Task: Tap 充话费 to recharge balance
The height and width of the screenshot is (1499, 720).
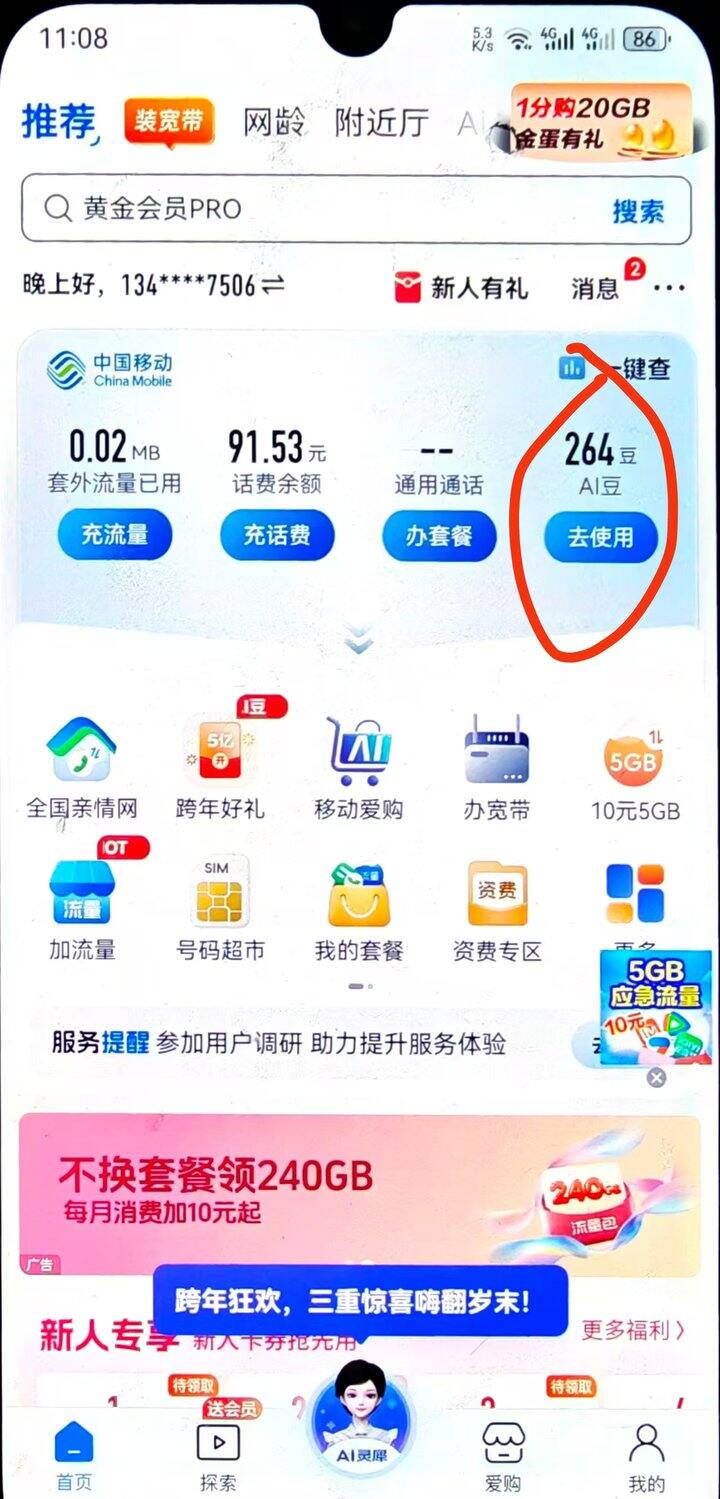Action: click(277, 535)
